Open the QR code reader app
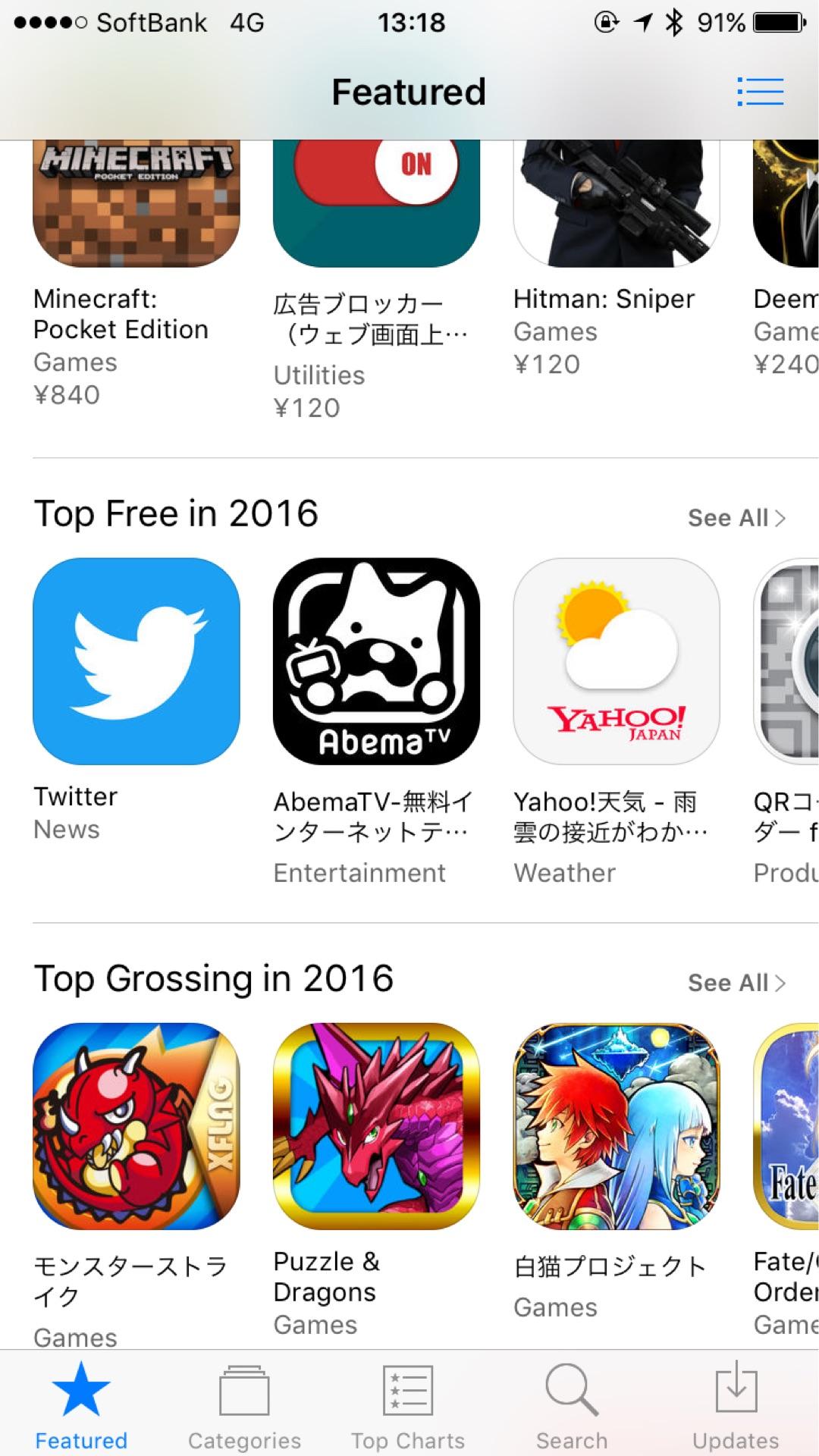 [787, 661]
